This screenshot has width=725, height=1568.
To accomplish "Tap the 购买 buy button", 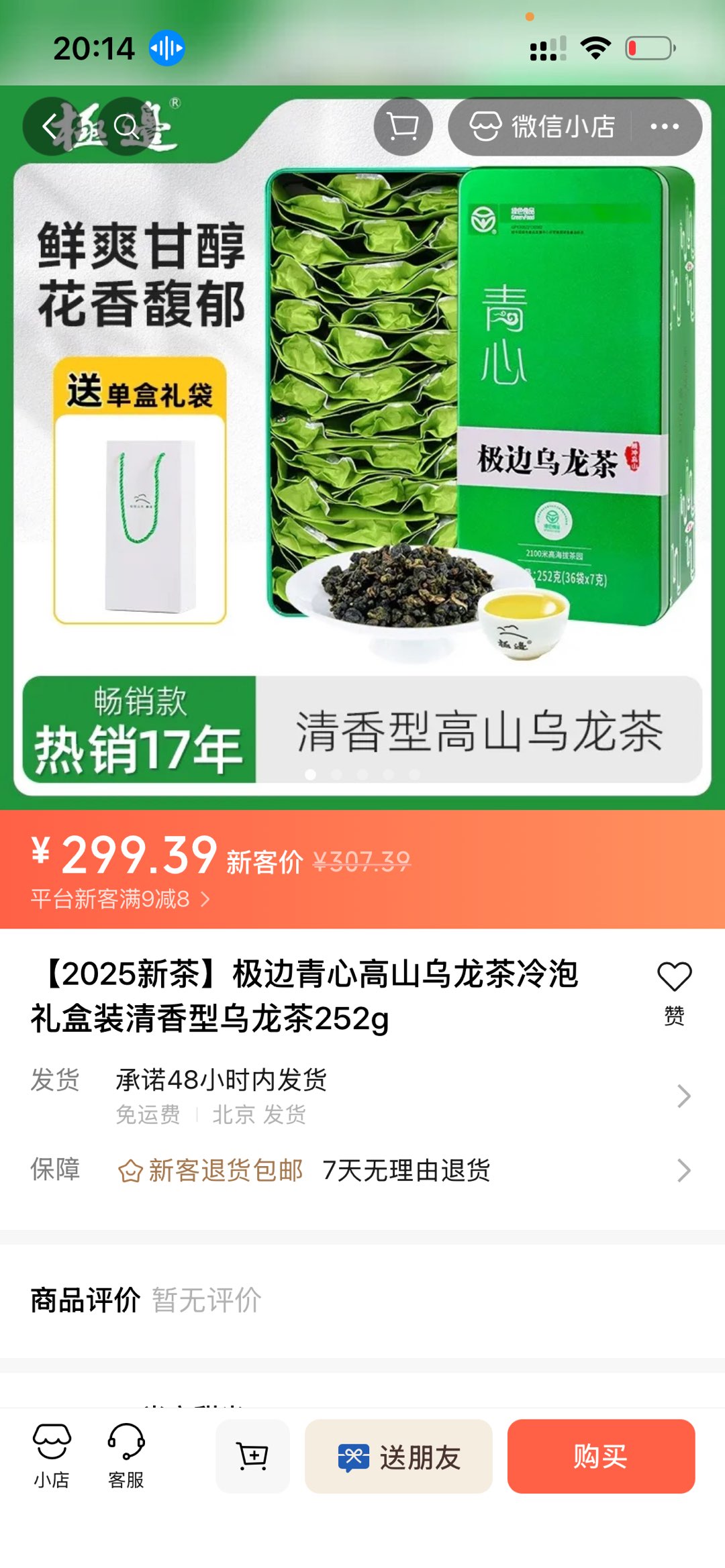I will click(601, 1457).
